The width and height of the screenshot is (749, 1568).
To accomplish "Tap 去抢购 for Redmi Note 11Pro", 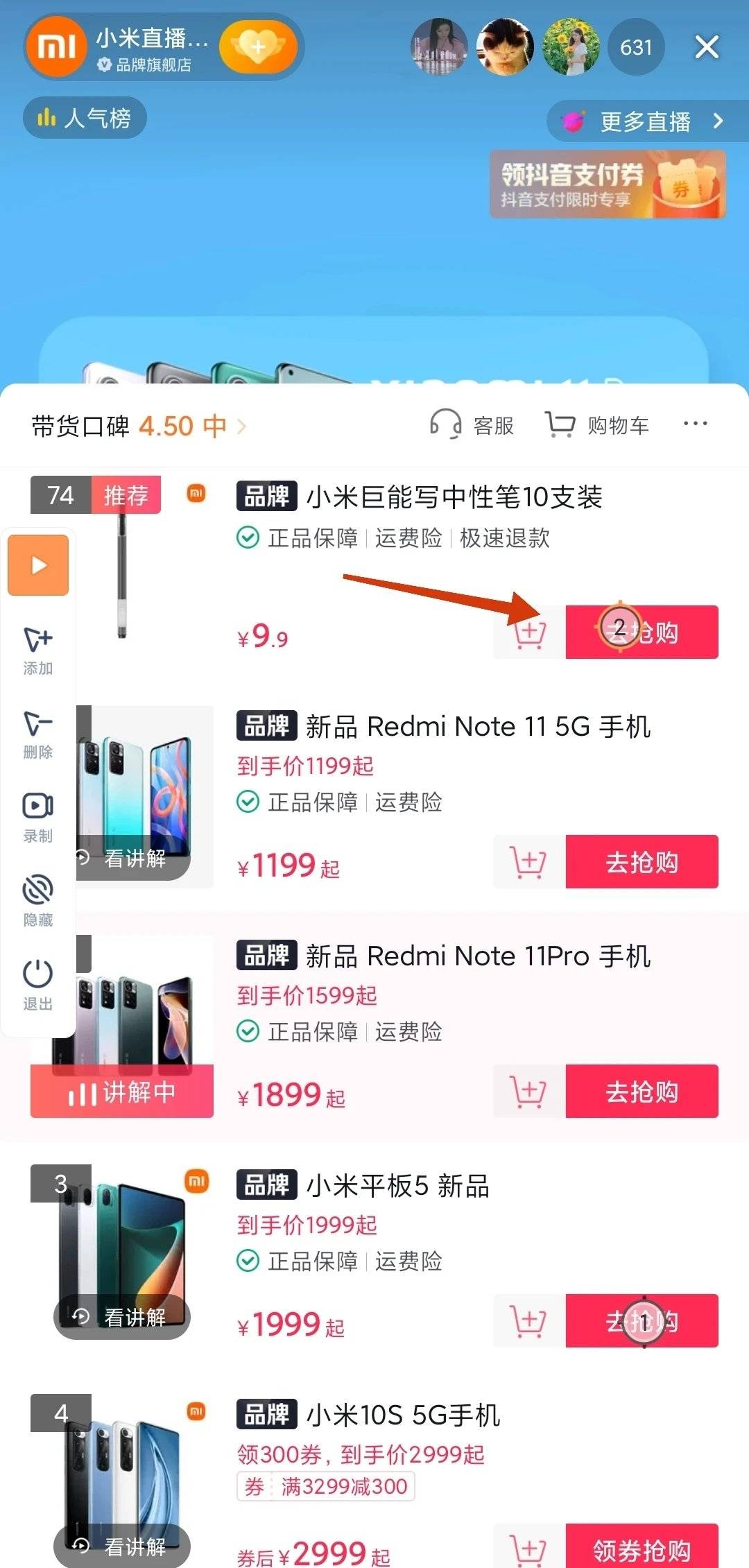I will [x=642, y=1092].
